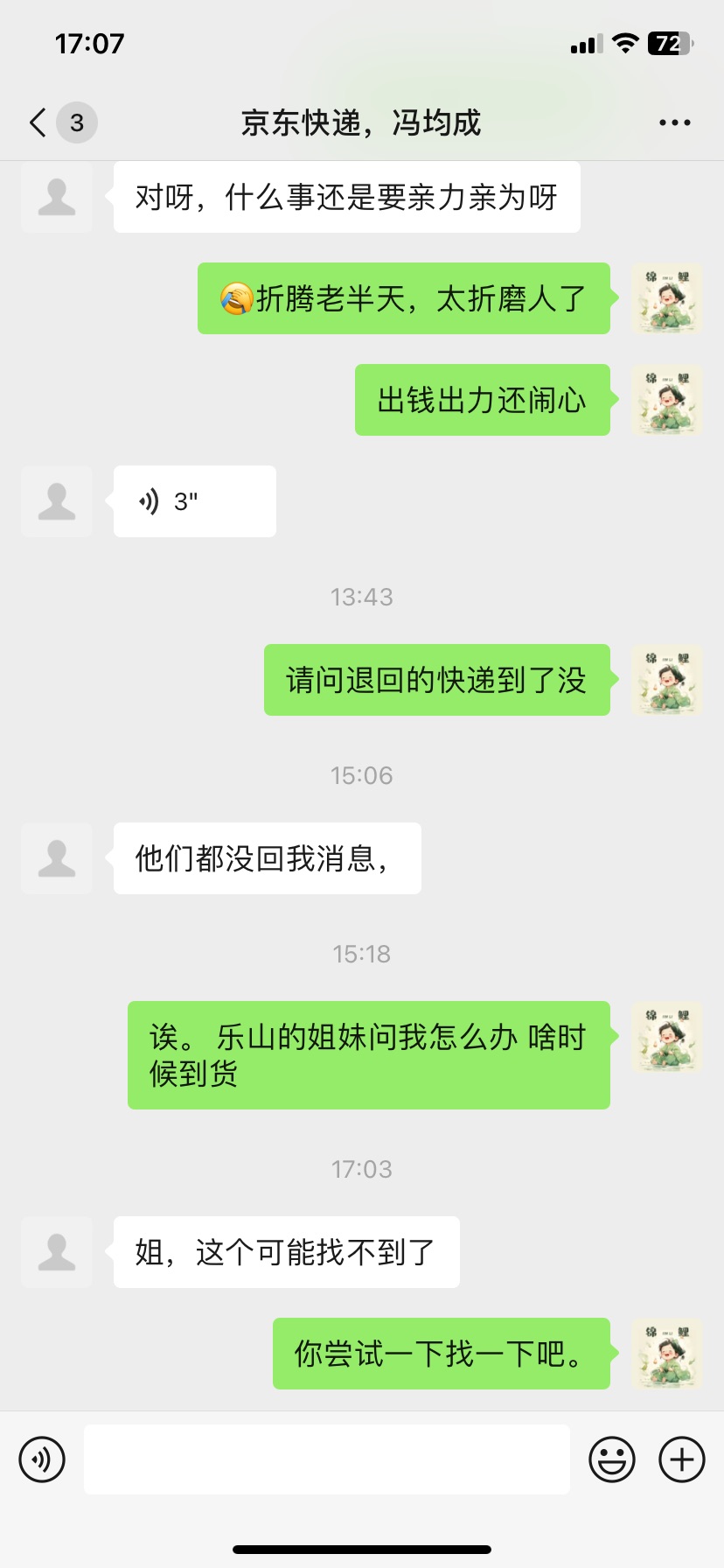Viewport: 724px width, 1568px height.
Task: Open the emoji sticker panel
Action: (612, 1459)
